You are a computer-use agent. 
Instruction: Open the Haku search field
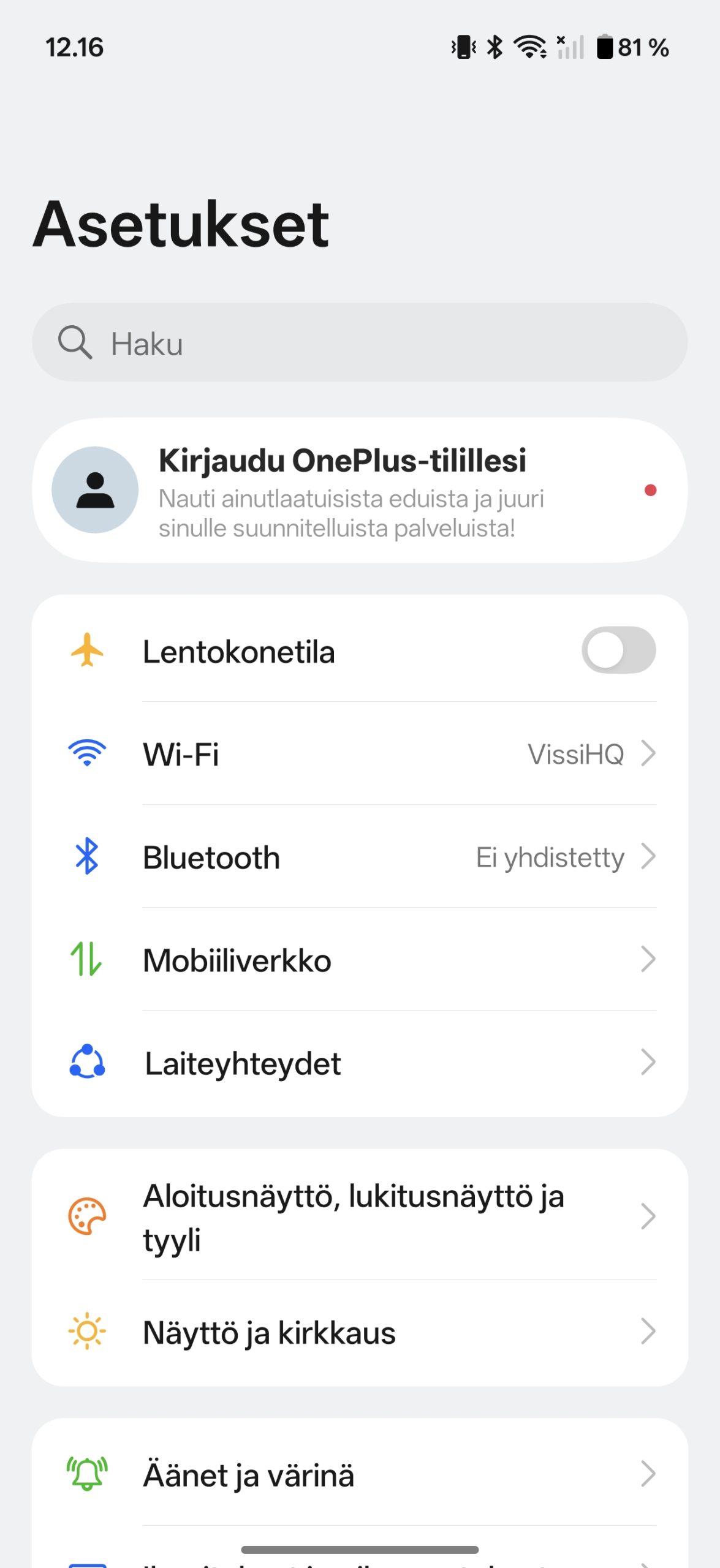point(360,343)
